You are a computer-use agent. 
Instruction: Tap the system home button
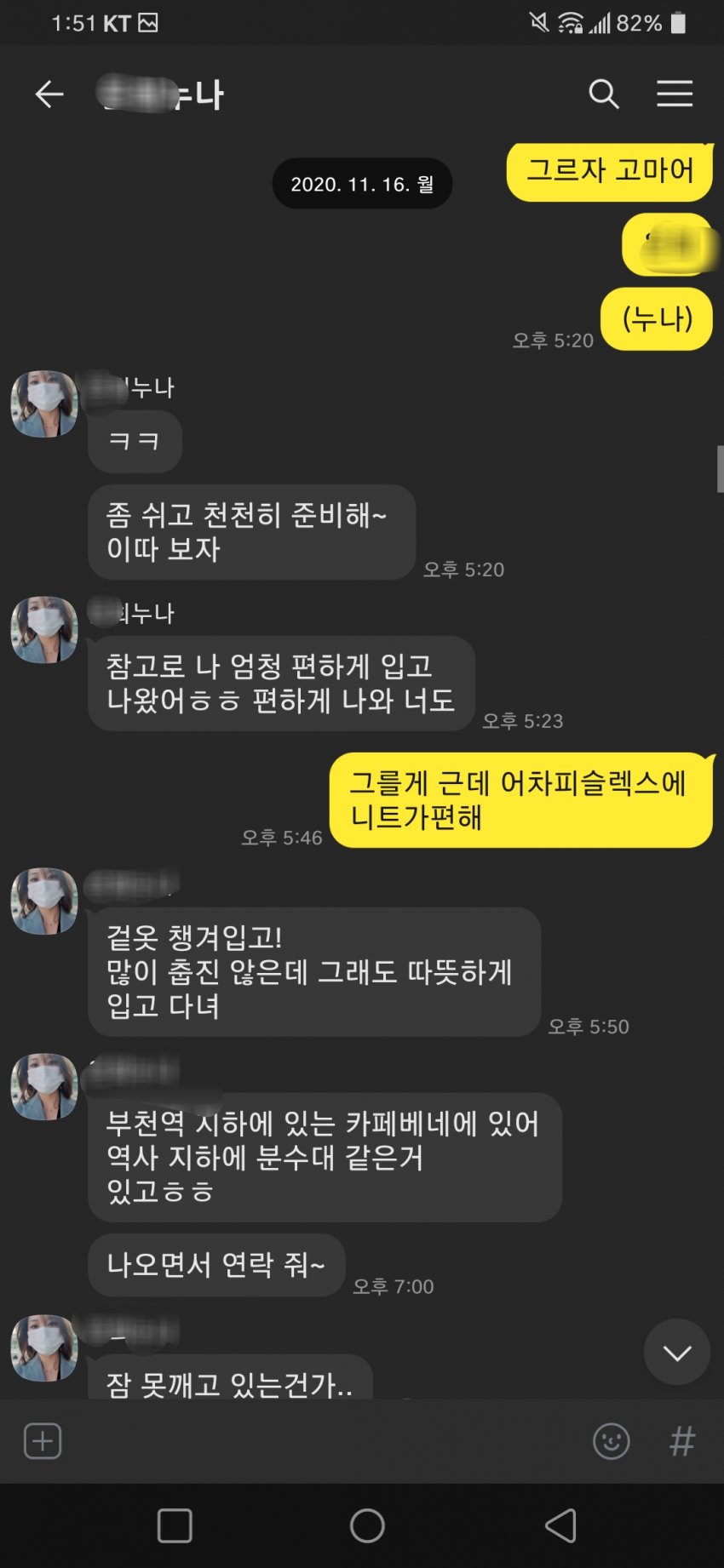(x=367, y=1525)
